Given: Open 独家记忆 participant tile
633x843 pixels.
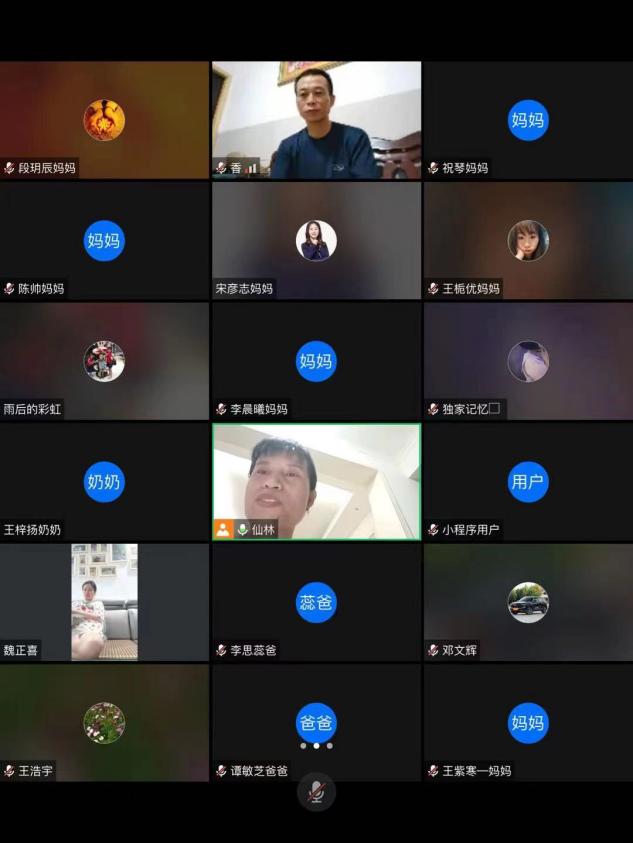Looking at the screenshot, I should 527,361.
